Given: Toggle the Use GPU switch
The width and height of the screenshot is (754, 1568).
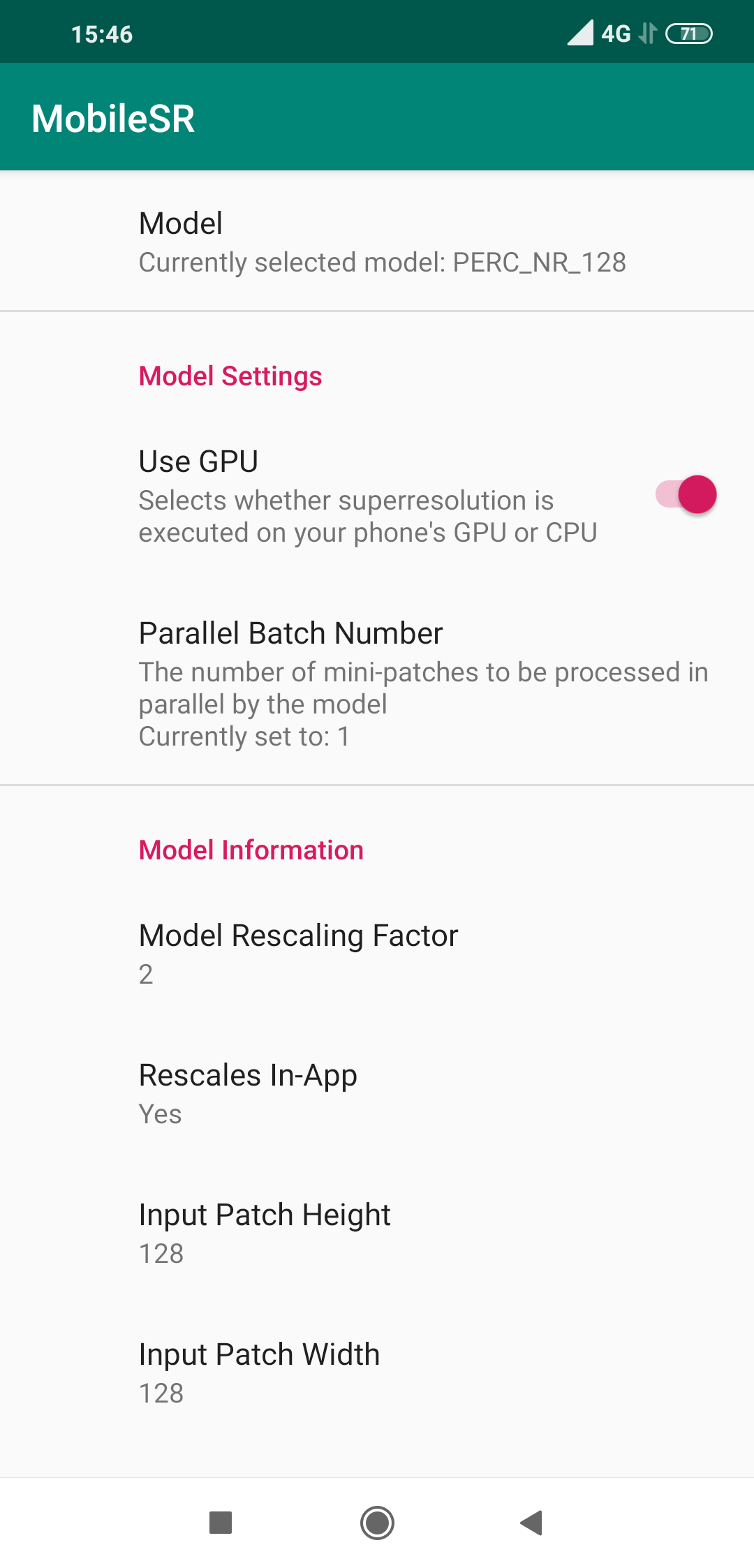Looking at the screenshot, I should point(686,495).
